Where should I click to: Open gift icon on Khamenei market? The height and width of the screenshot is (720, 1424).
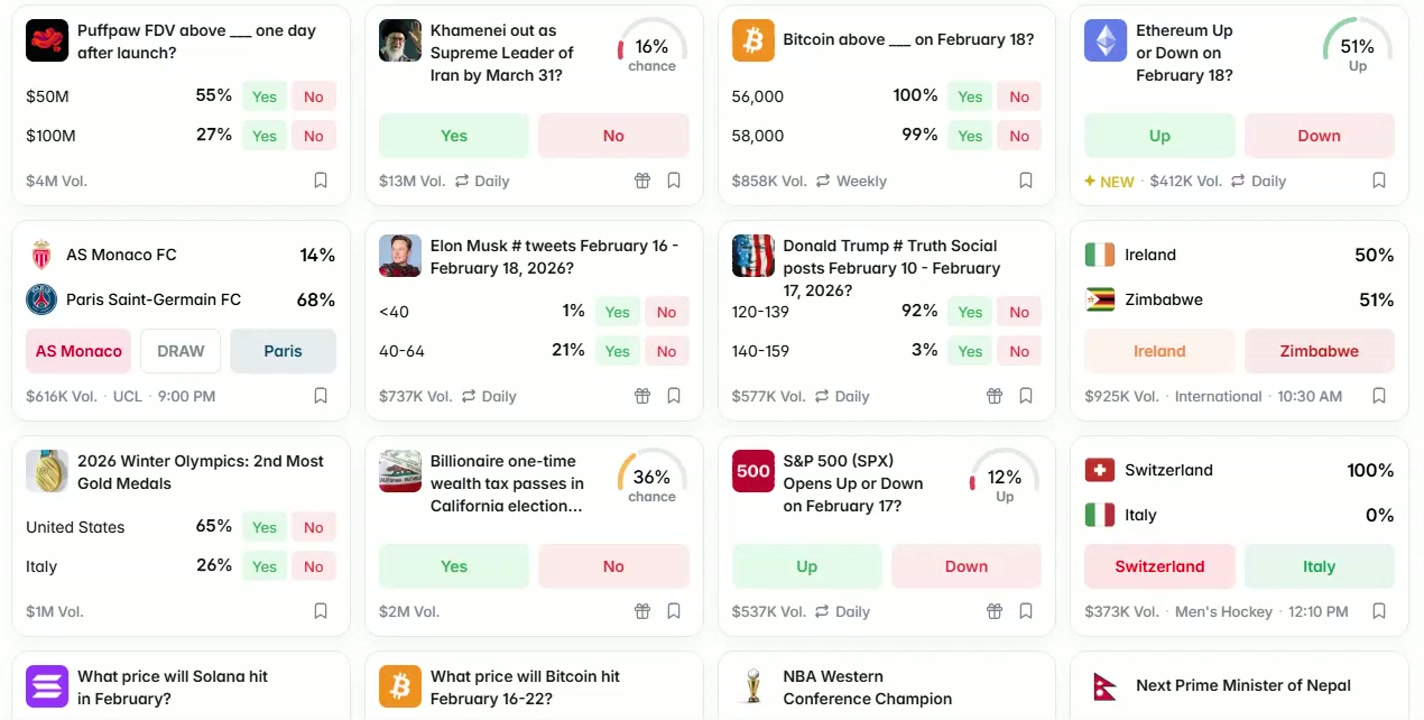tap(642, 181)
